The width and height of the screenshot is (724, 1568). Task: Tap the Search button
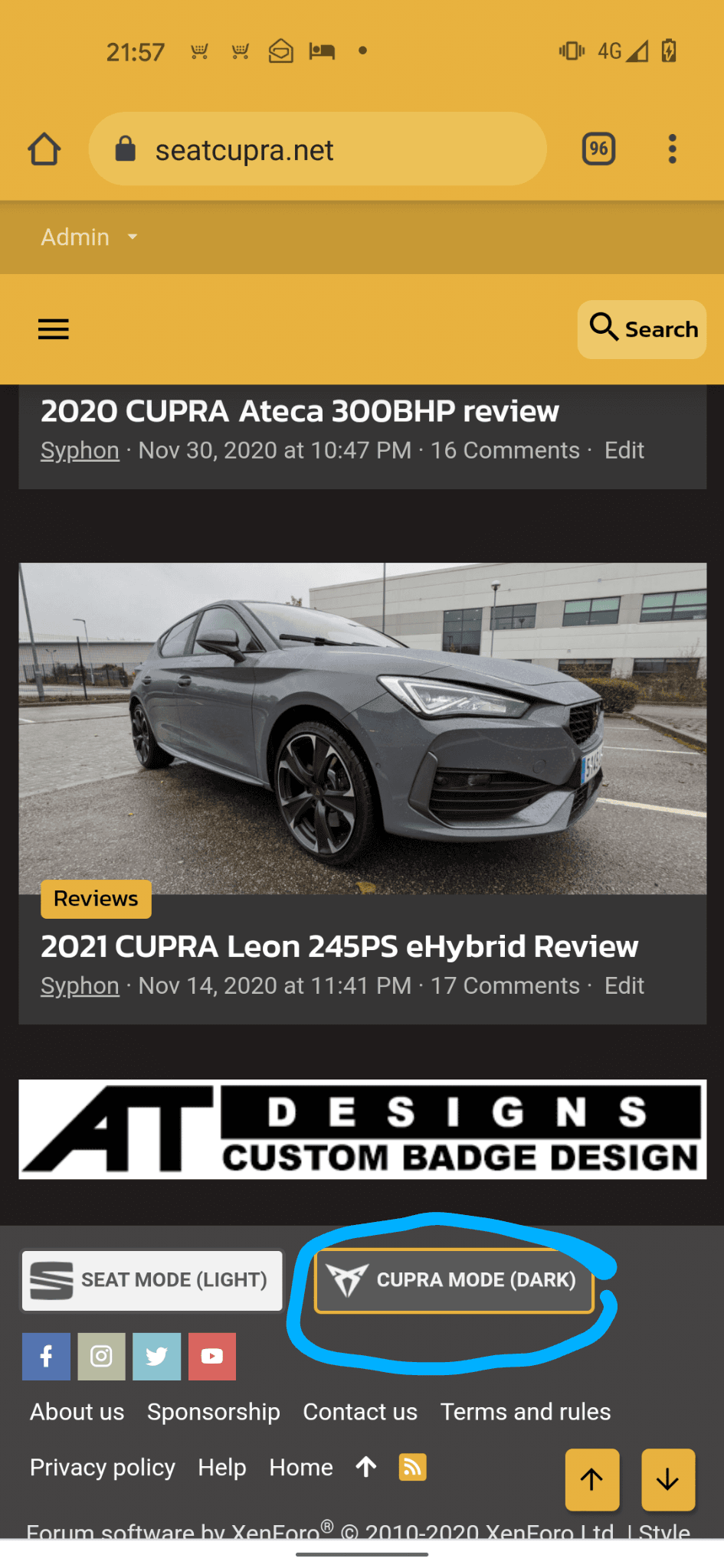pos(642,329)
